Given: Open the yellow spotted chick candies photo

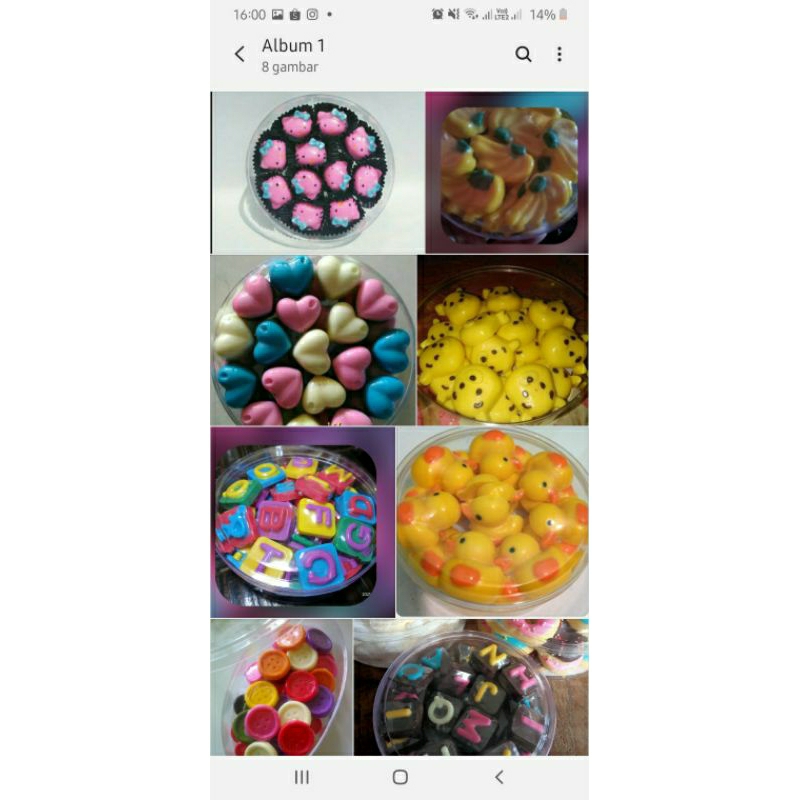Looking at the screenshot, I should [x=503, y=340].
